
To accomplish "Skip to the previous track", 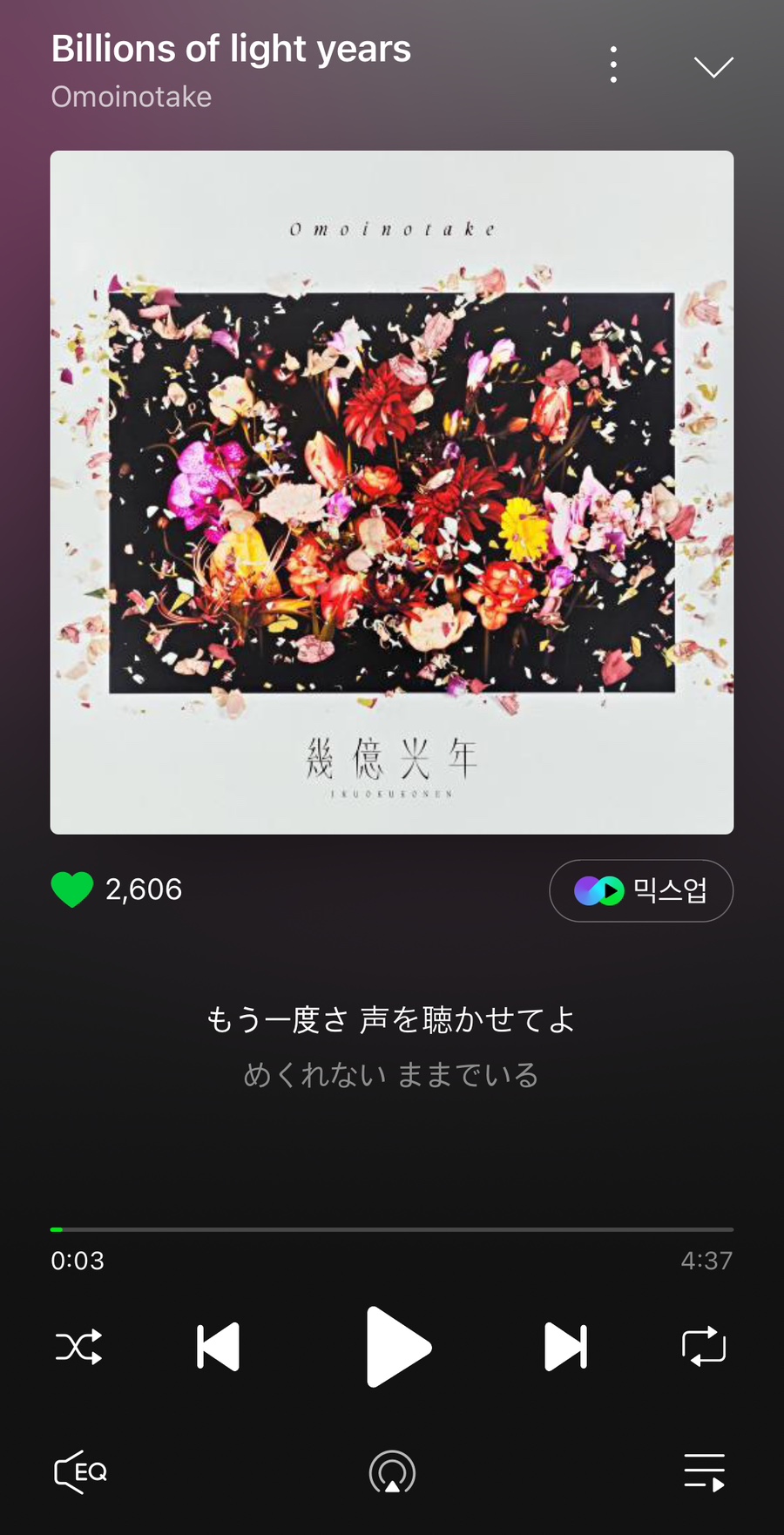I will click(x=218, y=1347).
